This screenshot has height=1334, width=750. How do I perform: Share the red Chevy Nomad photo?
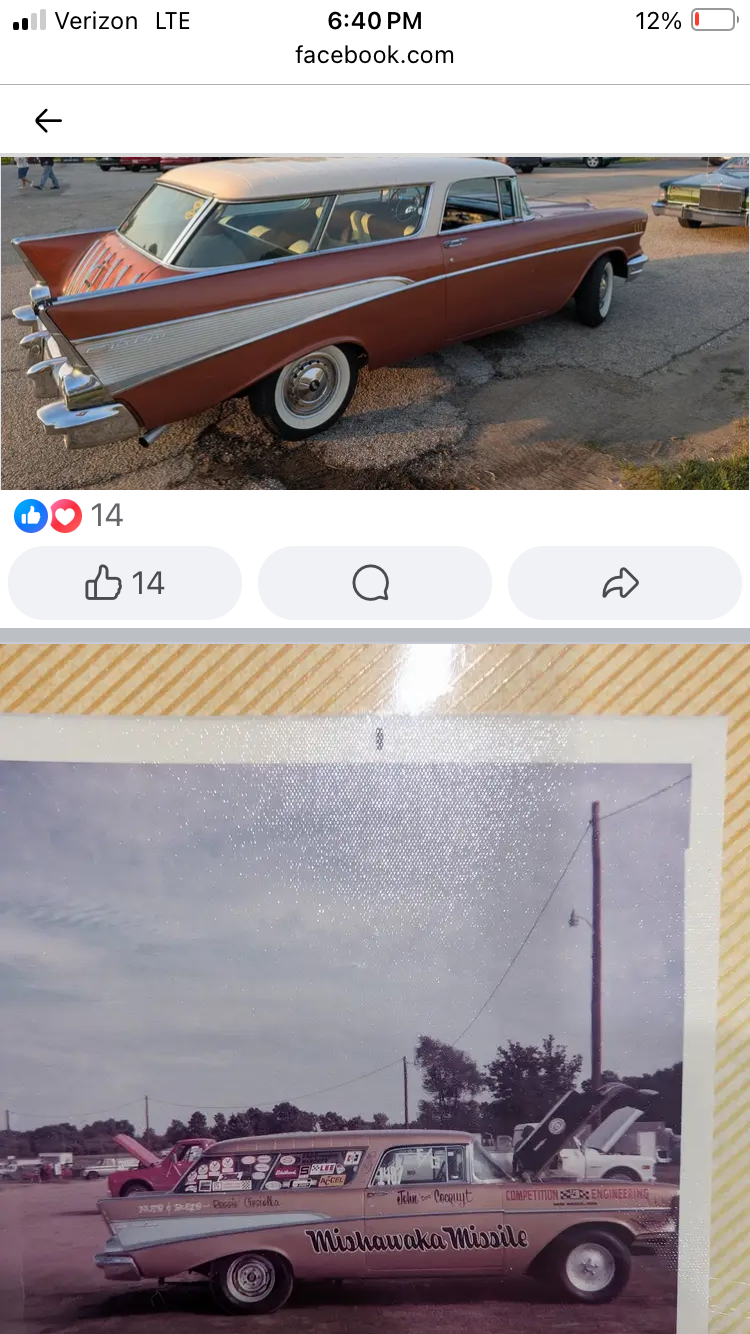[624, 583]
